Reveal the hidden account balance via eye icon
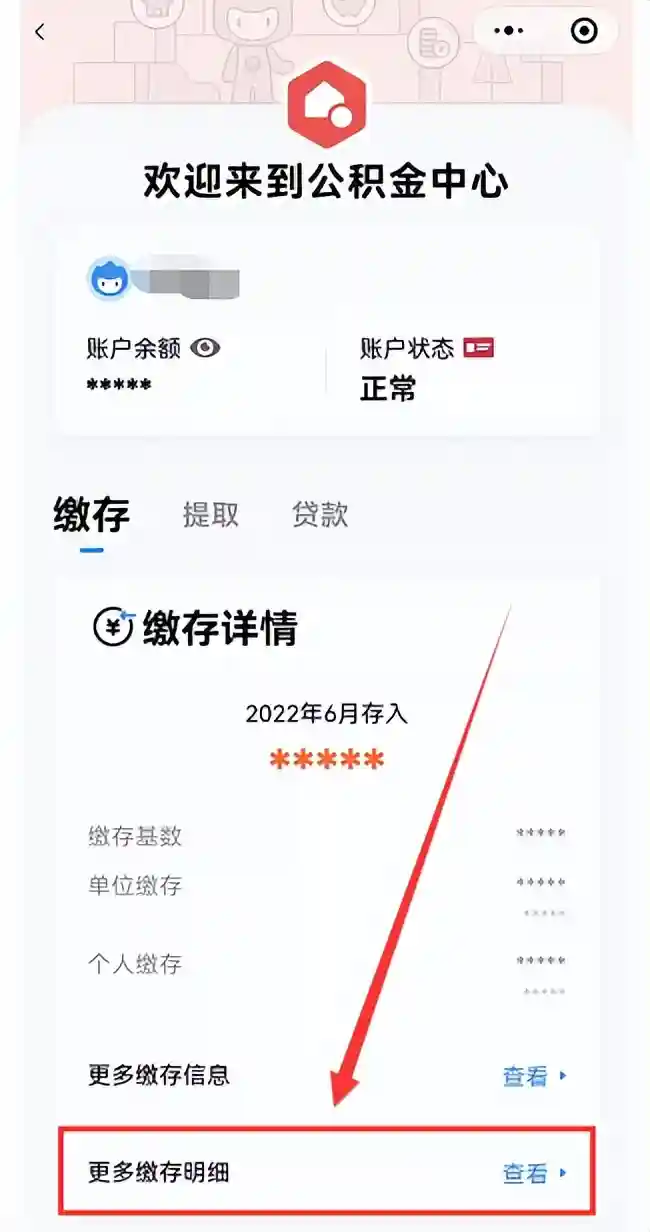This screenshot has height=1232, width=650. (x=205, y=348)
